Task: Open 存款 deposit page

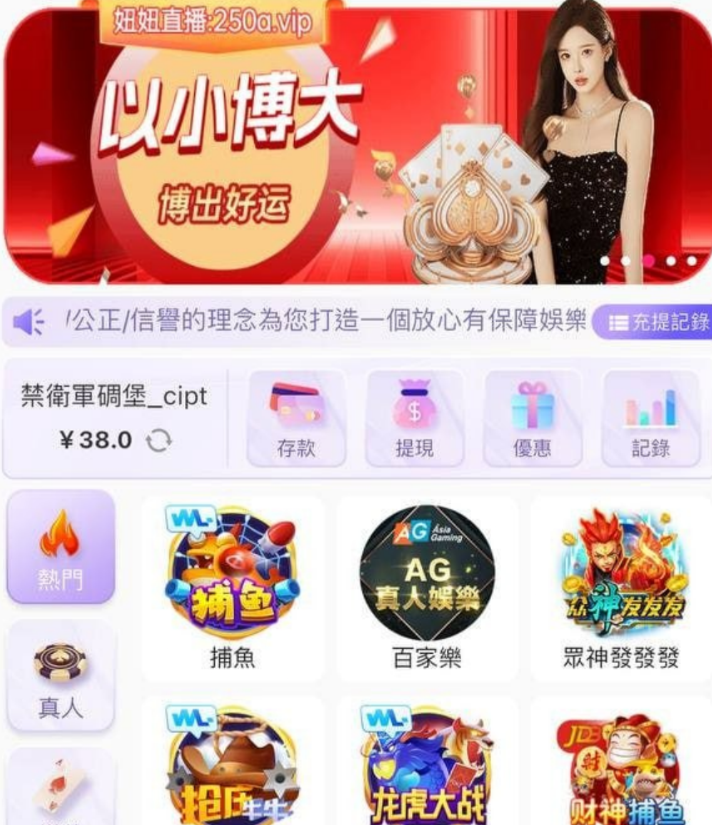Action: [296, 418]
